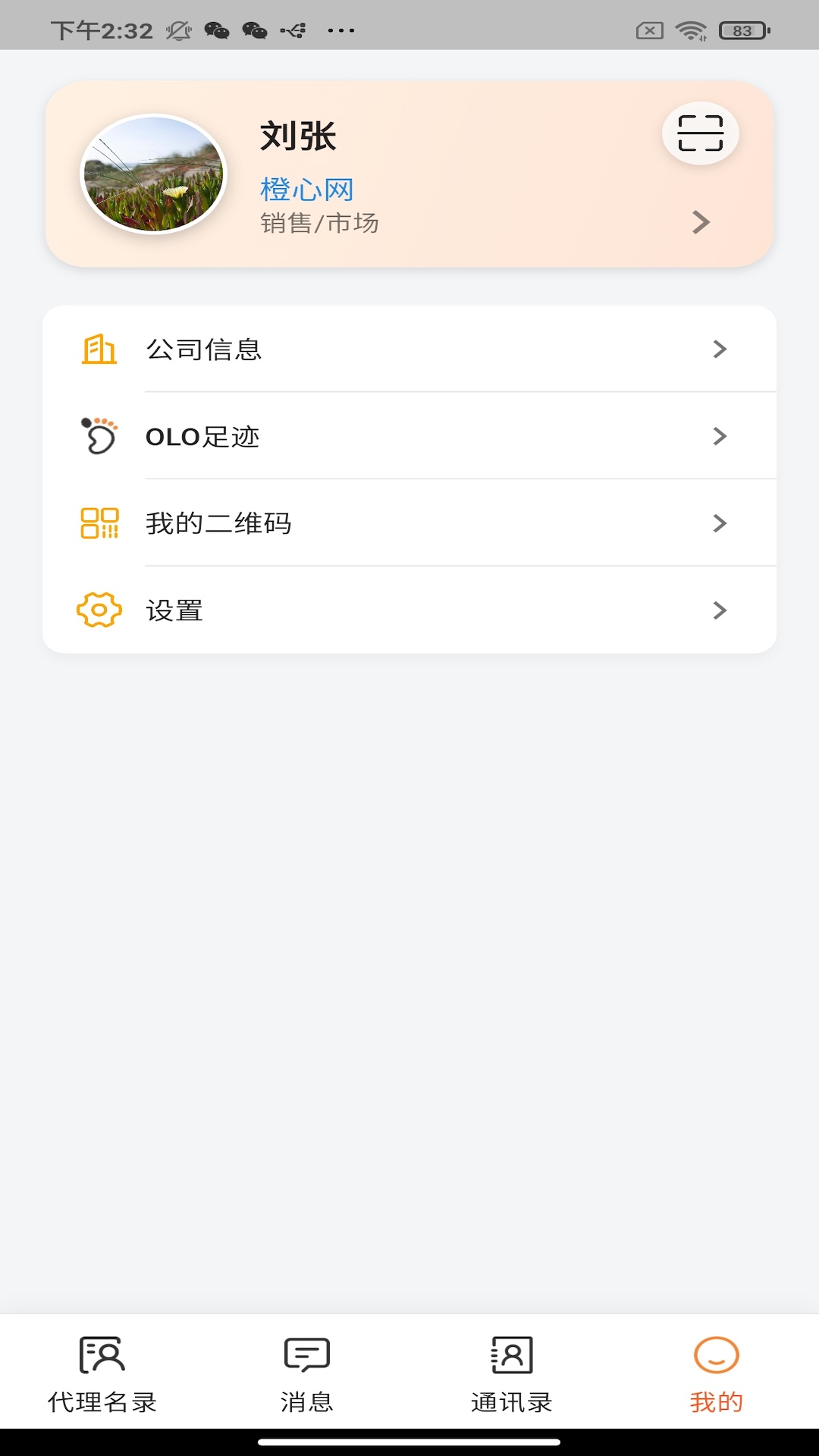
Task: Tap the scan icon on profile card
Action: (701, 132)
